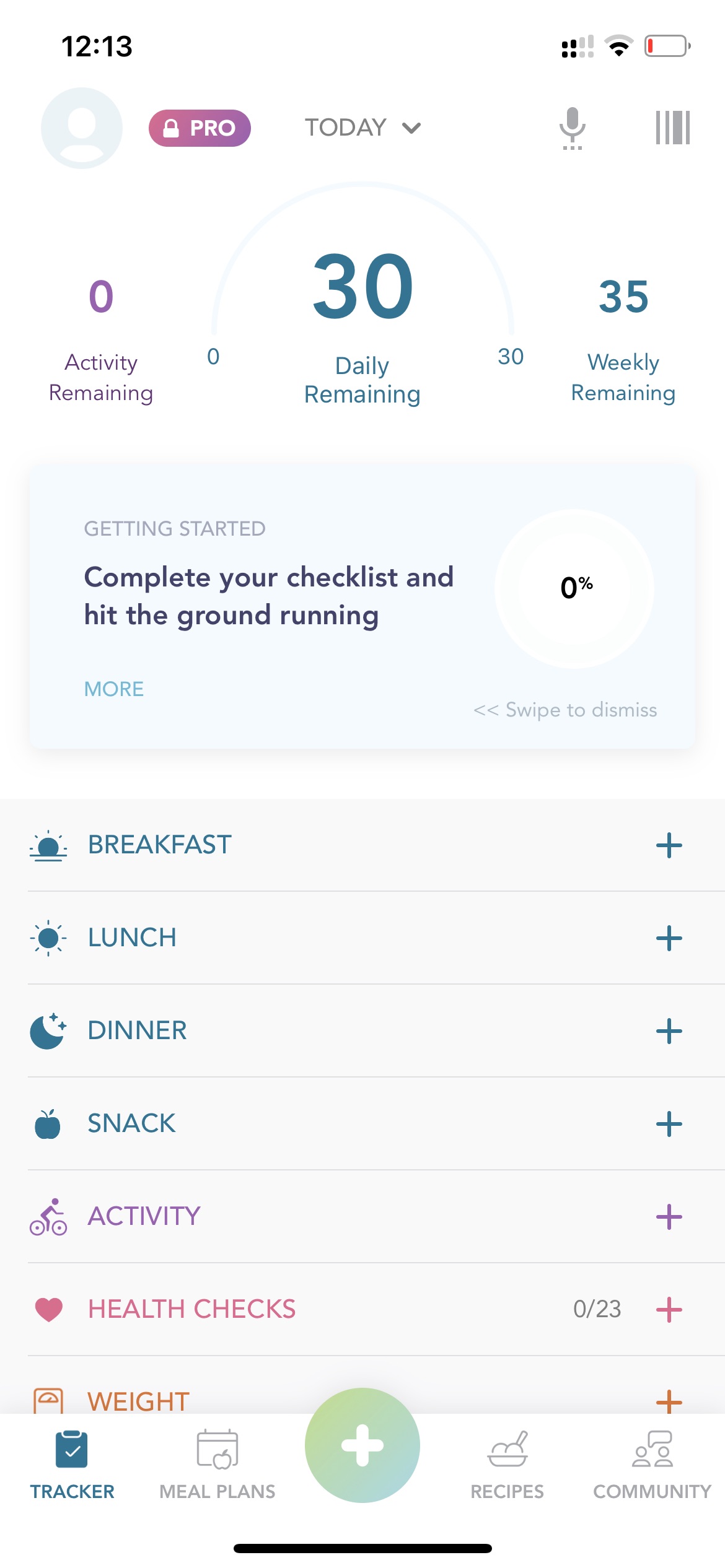Add a food to Dinner
This screenshot has height=1568, width=725.
pyautogui.click(x=669, y=1031)
